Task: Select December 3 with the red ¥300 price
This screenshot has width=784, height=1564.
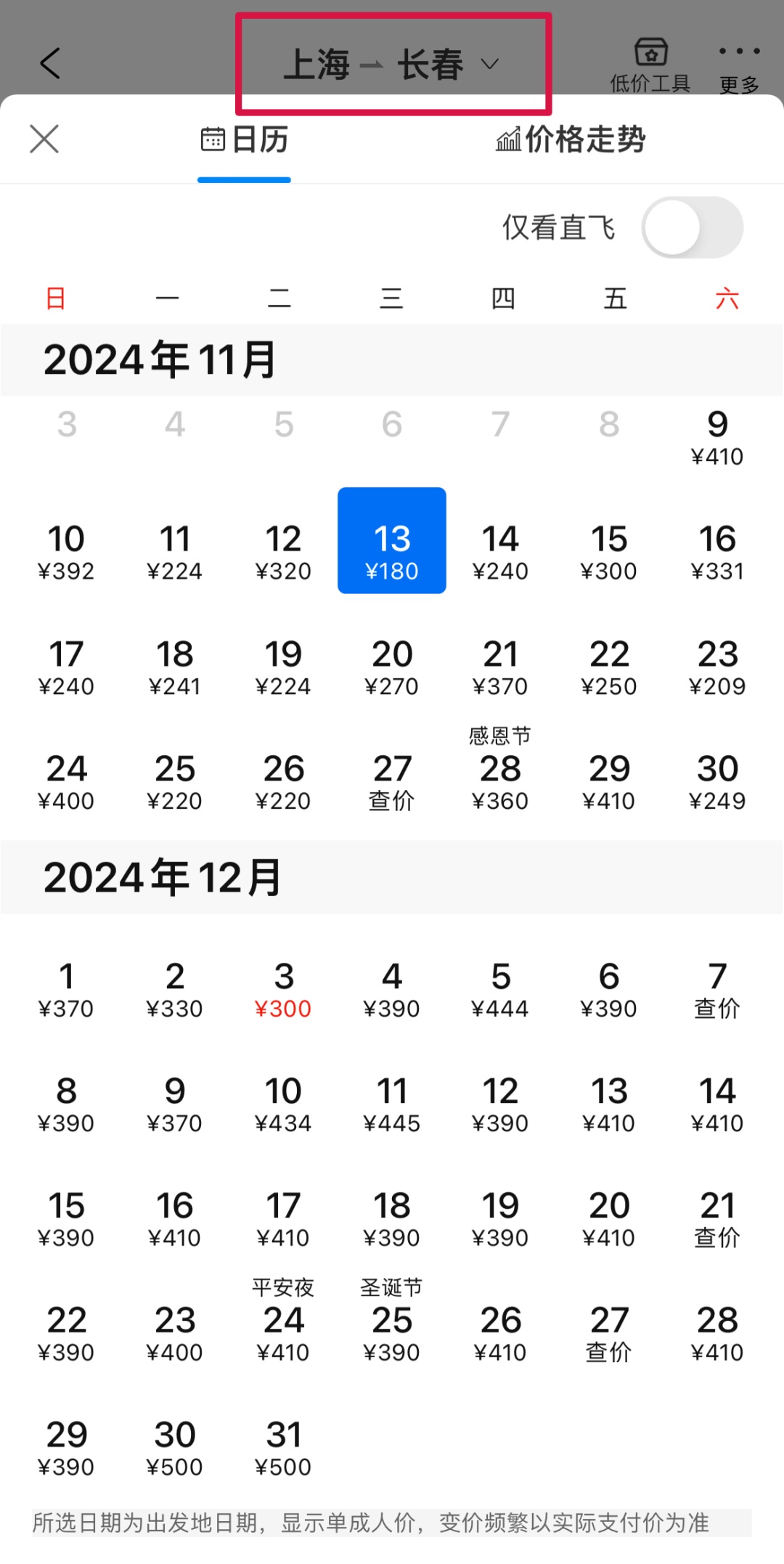Action: pyautogui.click(x=284, y=989)
